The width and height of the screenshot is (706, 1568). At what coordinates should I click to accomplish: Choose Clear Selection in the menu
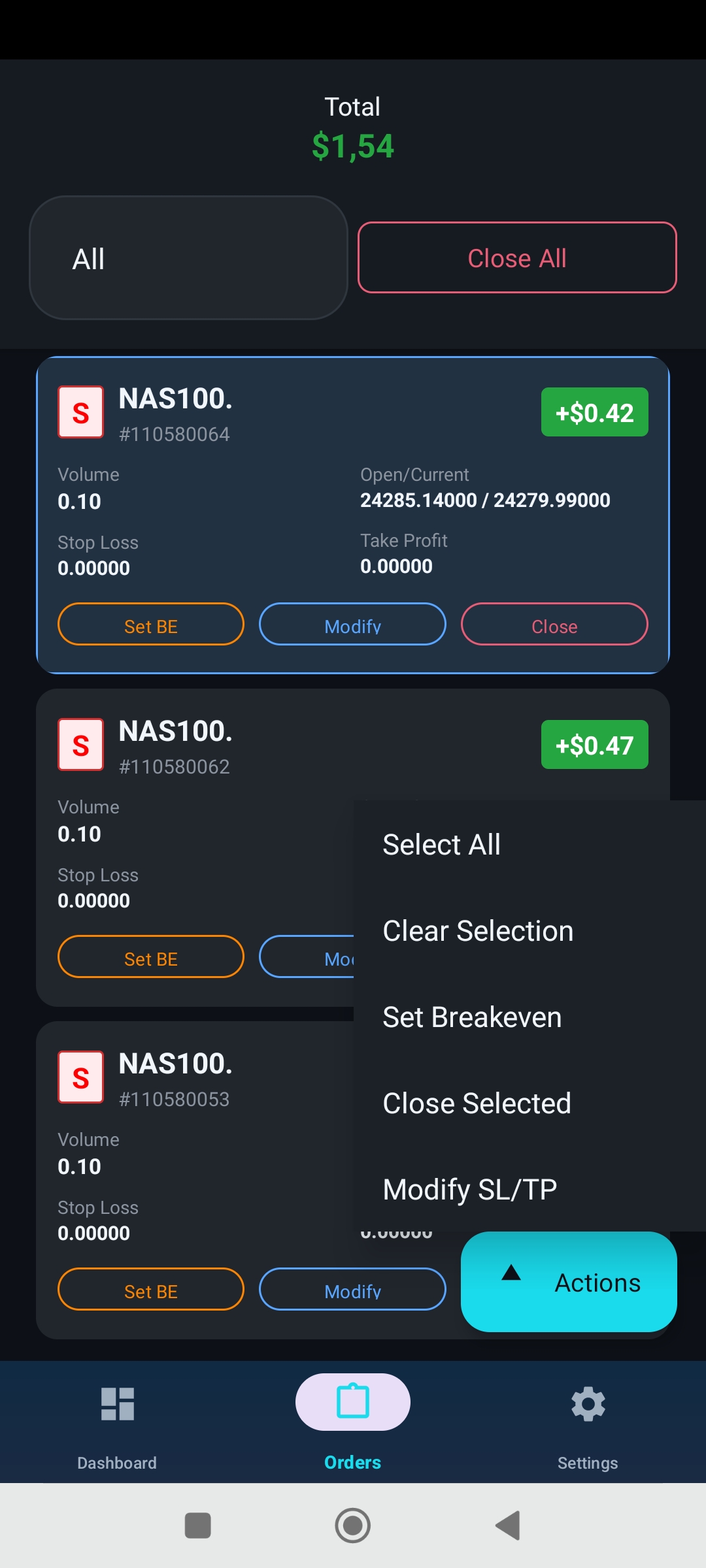(478, 931)
